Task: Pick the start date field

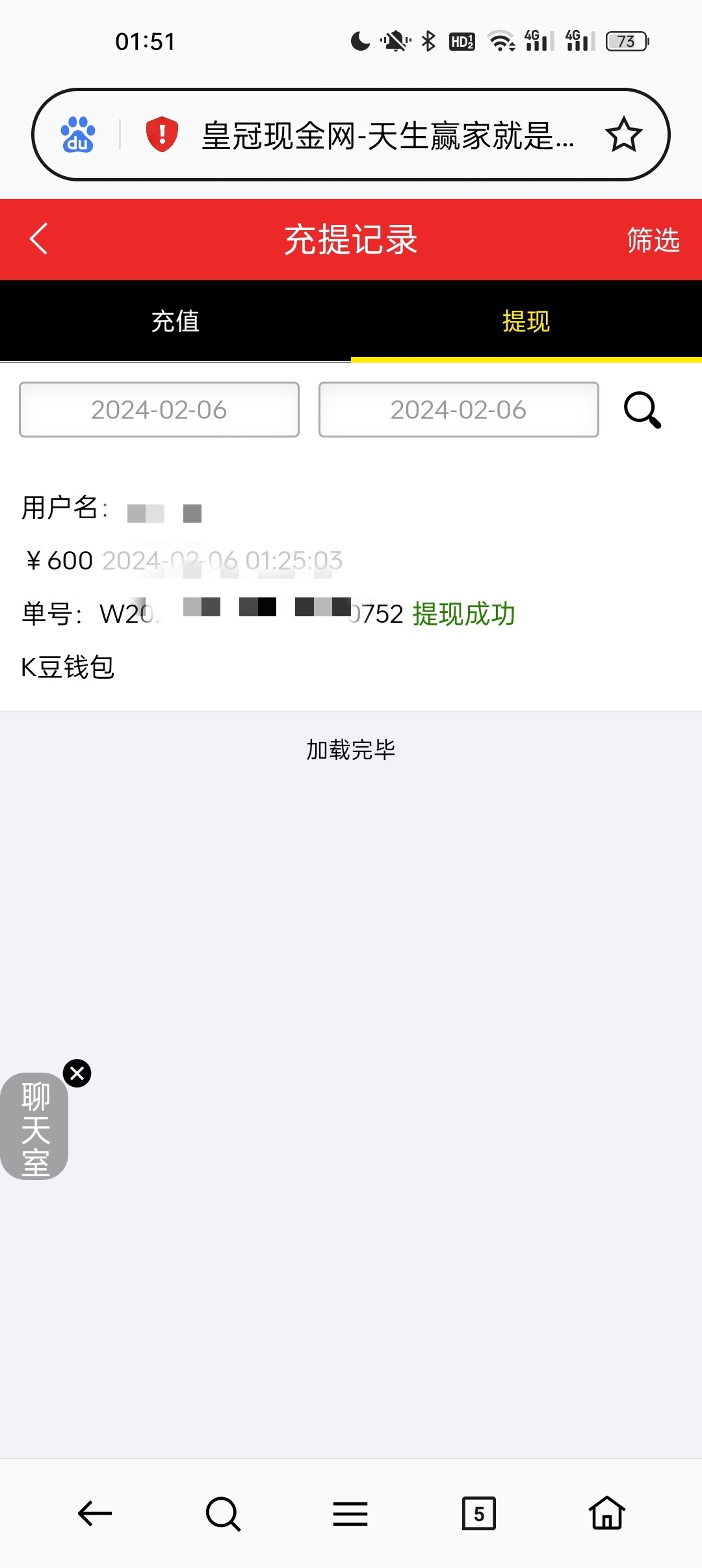Action: click(x=159, y=410)
